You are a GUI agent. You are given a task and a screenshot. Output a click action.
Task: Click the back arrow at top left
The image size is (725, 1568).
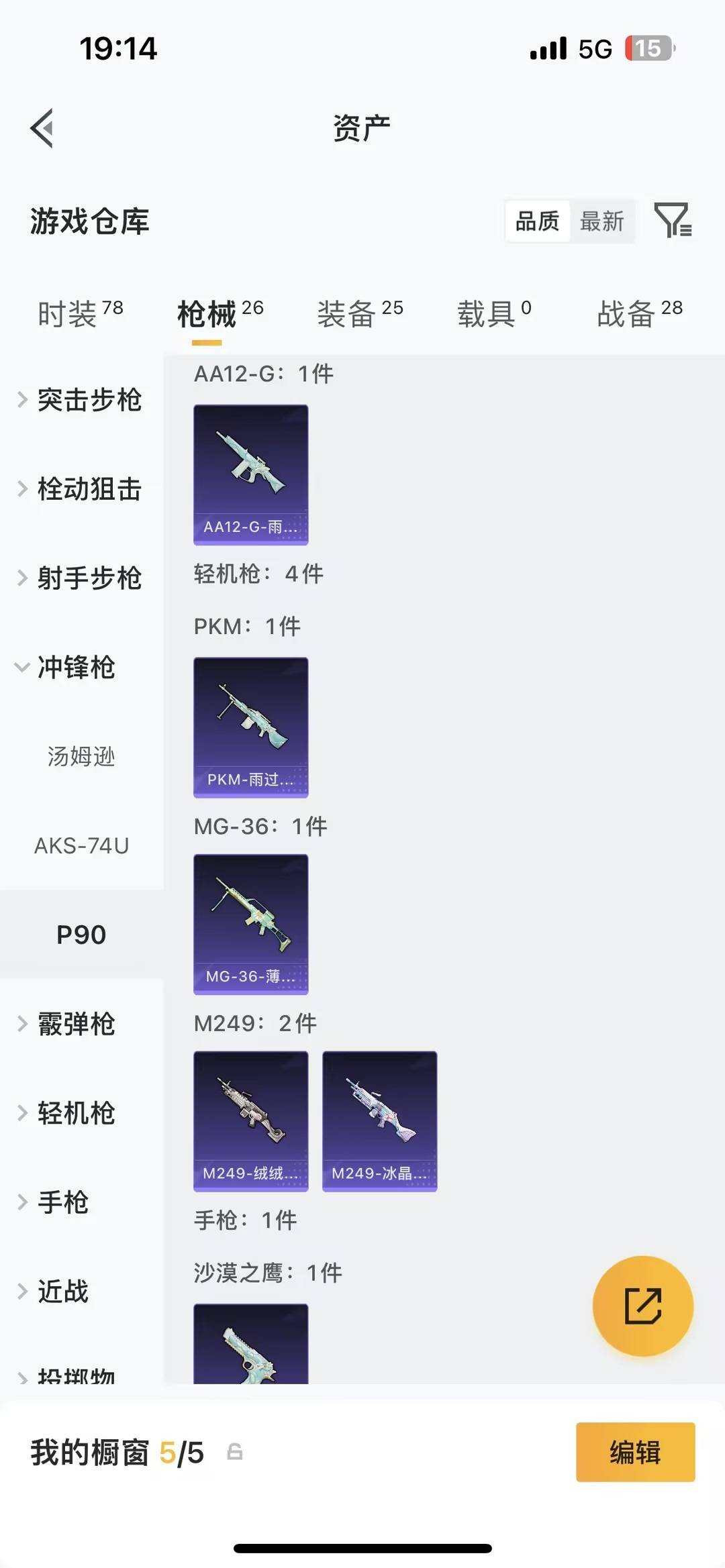(x=42, y=129)
